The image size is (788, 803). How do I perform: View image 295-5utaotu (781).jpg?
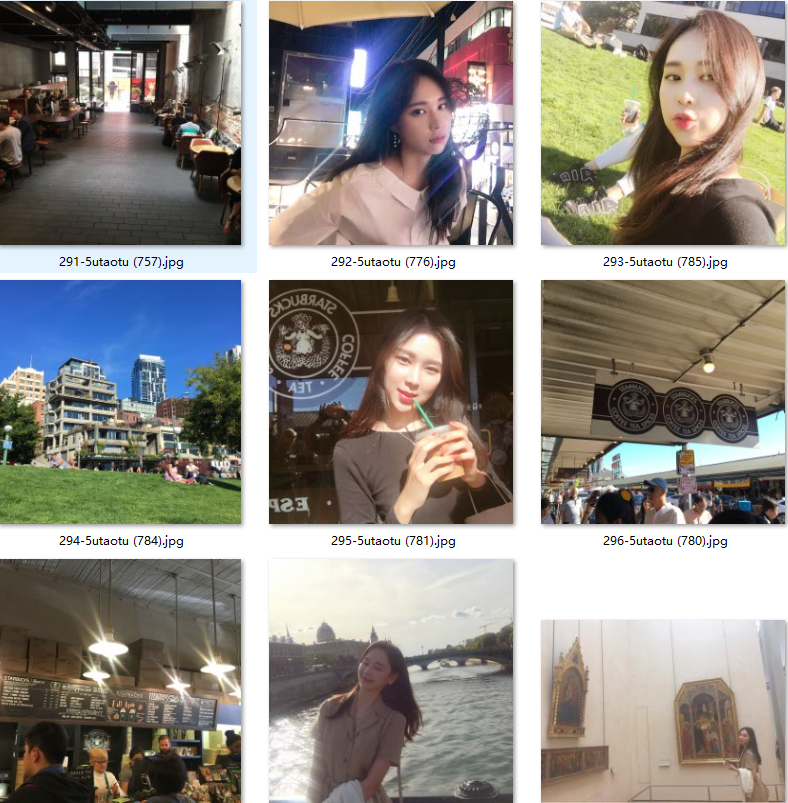click(391, 402)
